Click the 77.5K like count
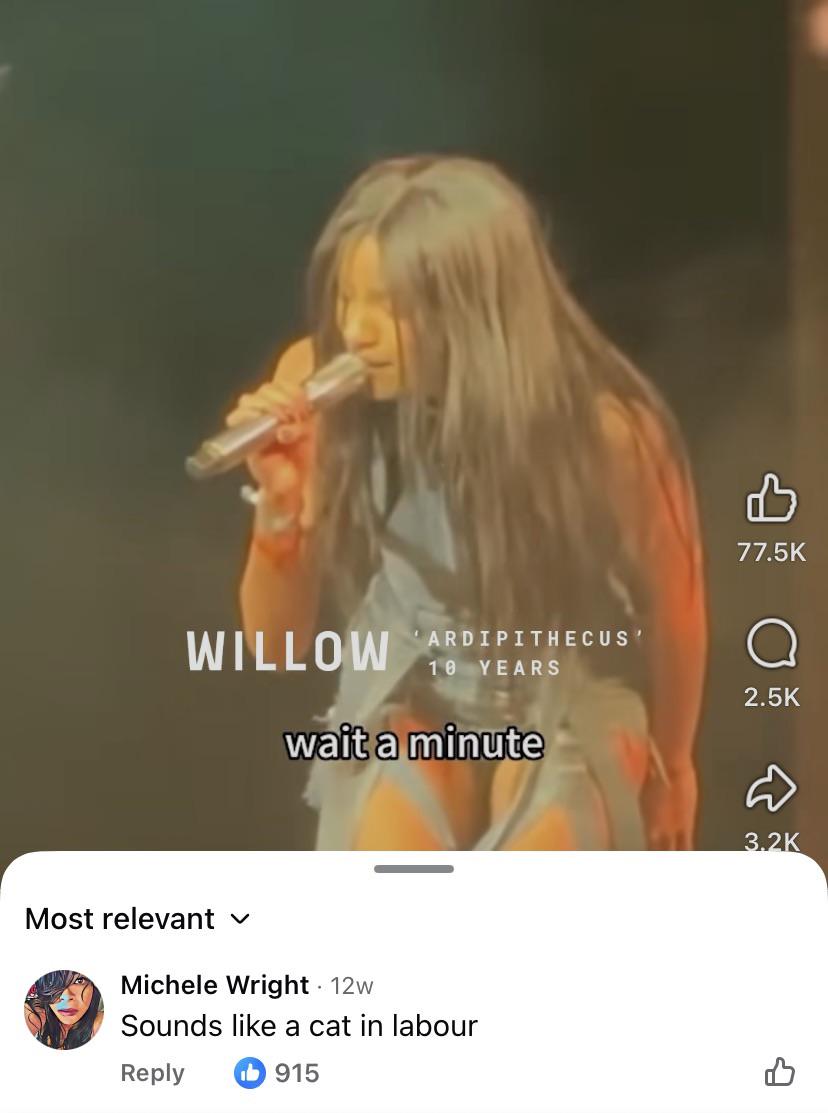 [x=771, y=551]
